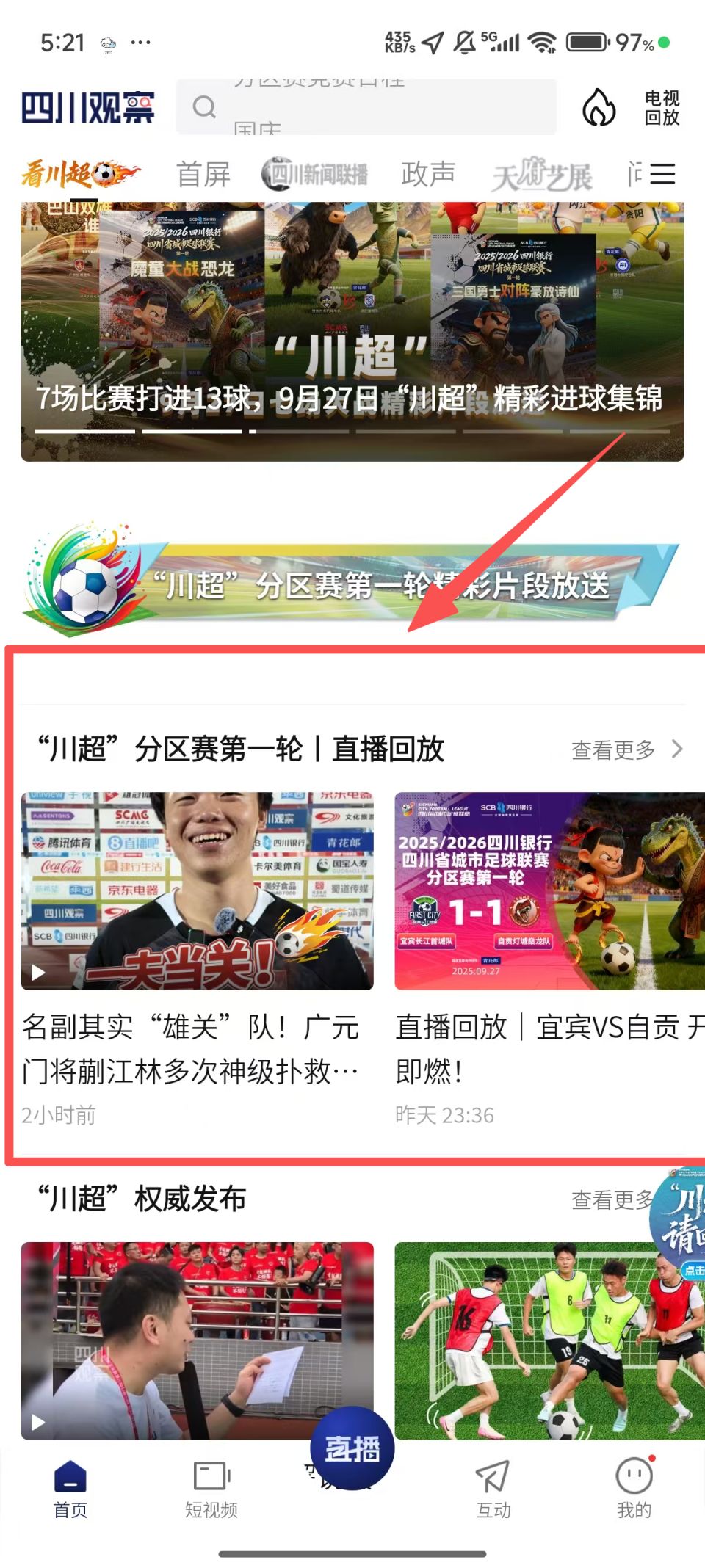Switch to the 首屏 tab

point(204,174)
